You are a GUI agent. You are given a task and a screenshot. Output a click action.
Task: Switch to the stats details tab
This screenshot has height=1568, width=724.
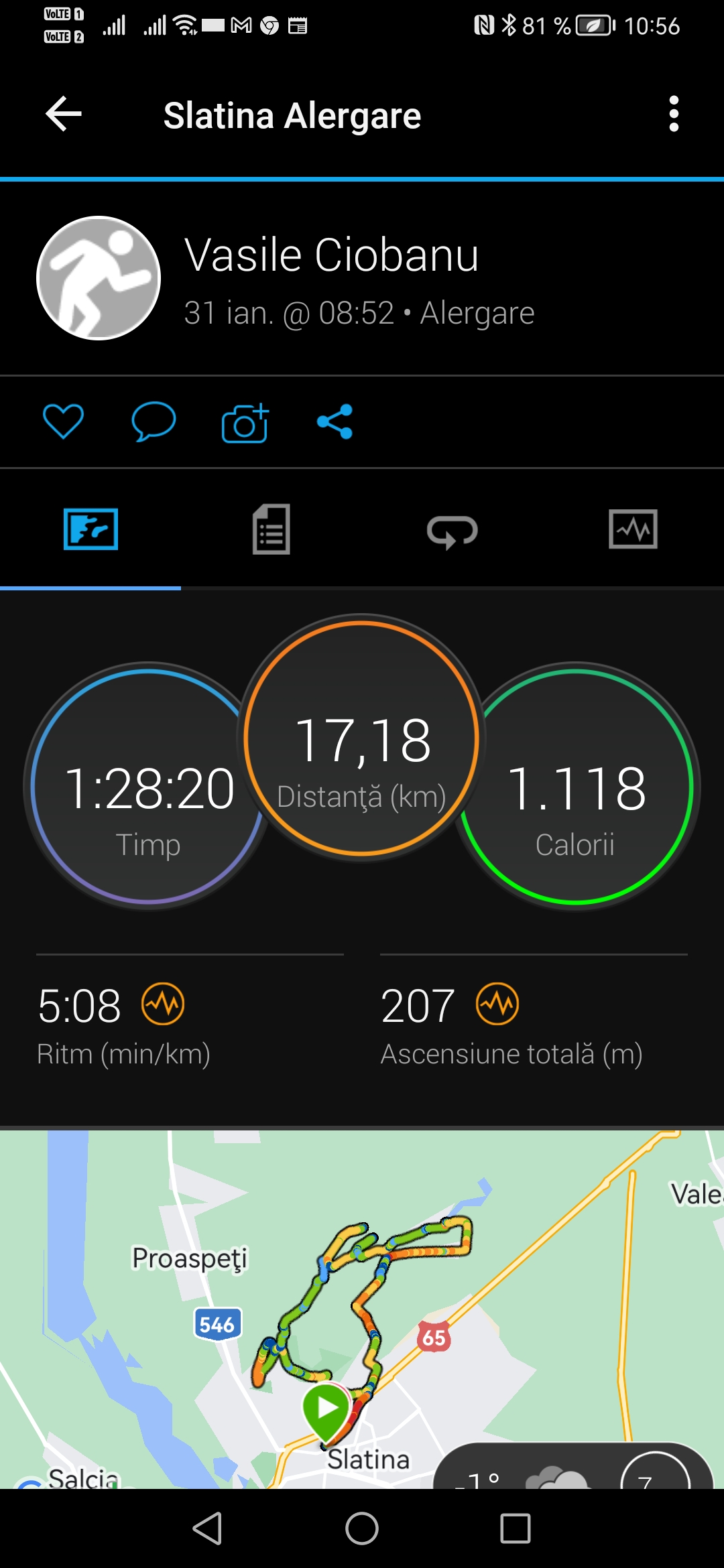click(x=271, y=529)
